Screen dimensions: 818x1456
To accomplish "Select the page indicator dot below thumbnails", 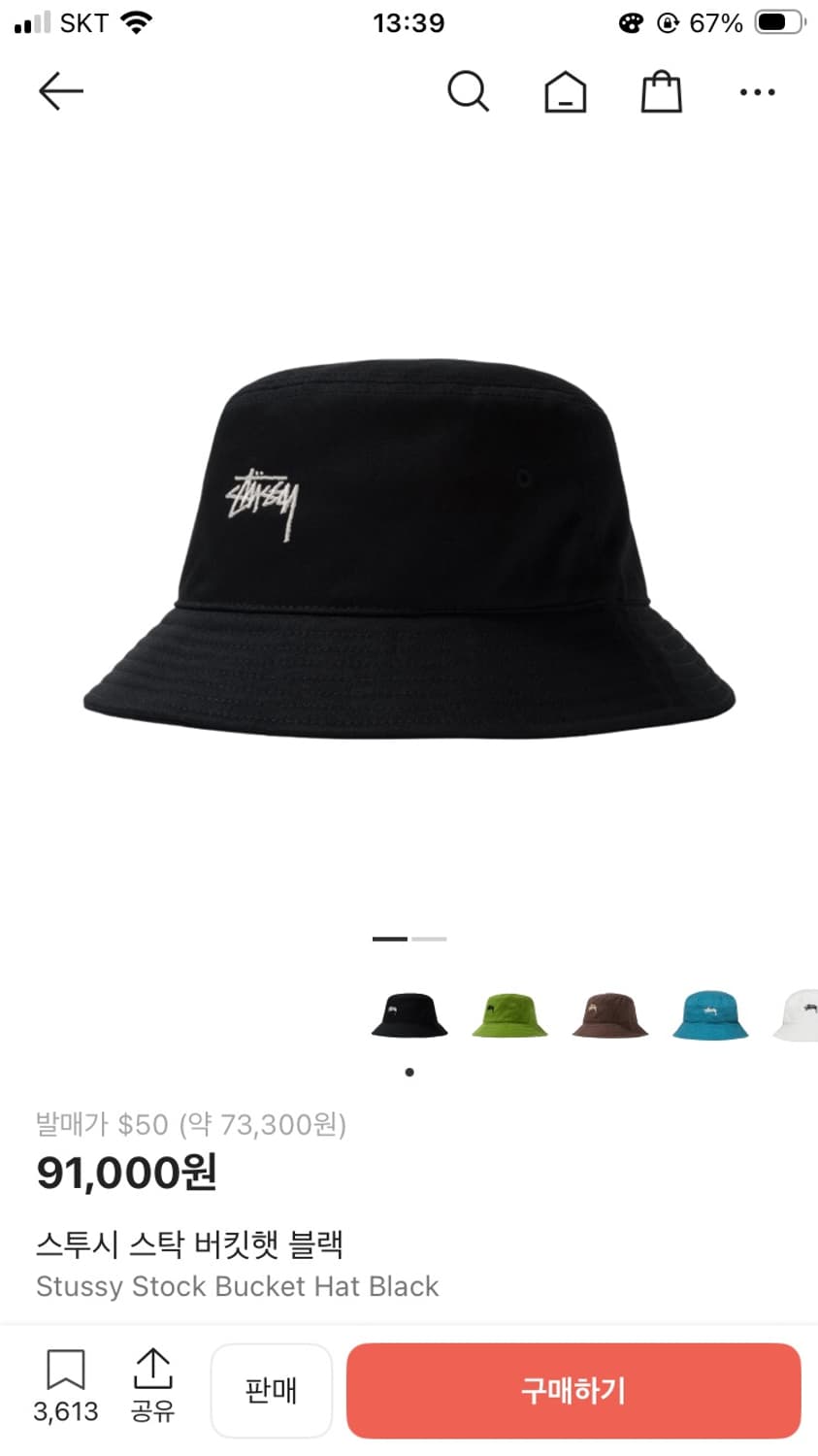I will click(409, 1072).
